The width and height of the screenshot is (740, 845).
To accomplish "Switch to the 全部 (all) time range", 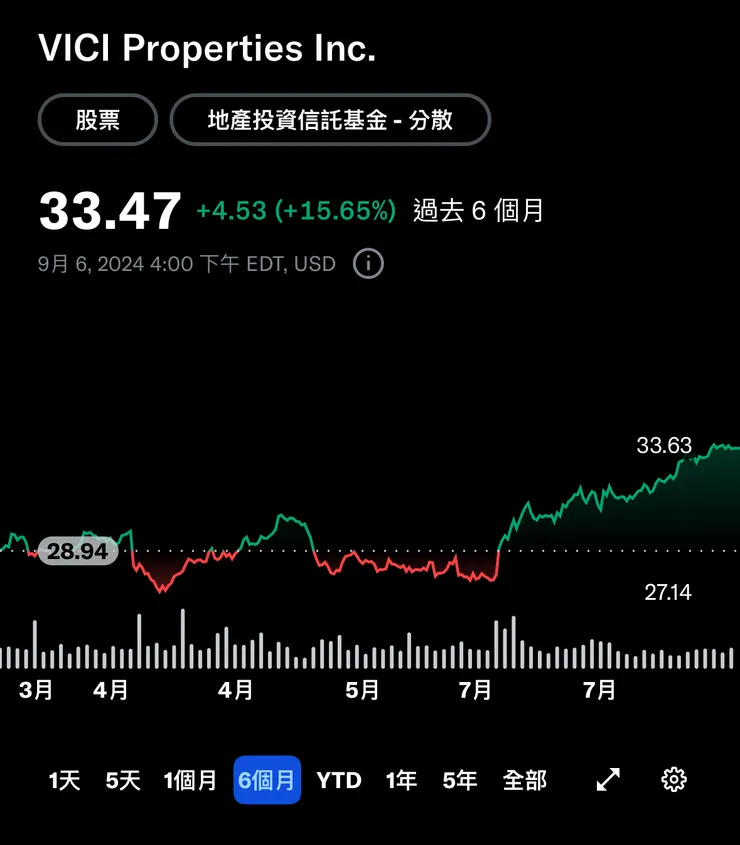I will coord(525,781).
